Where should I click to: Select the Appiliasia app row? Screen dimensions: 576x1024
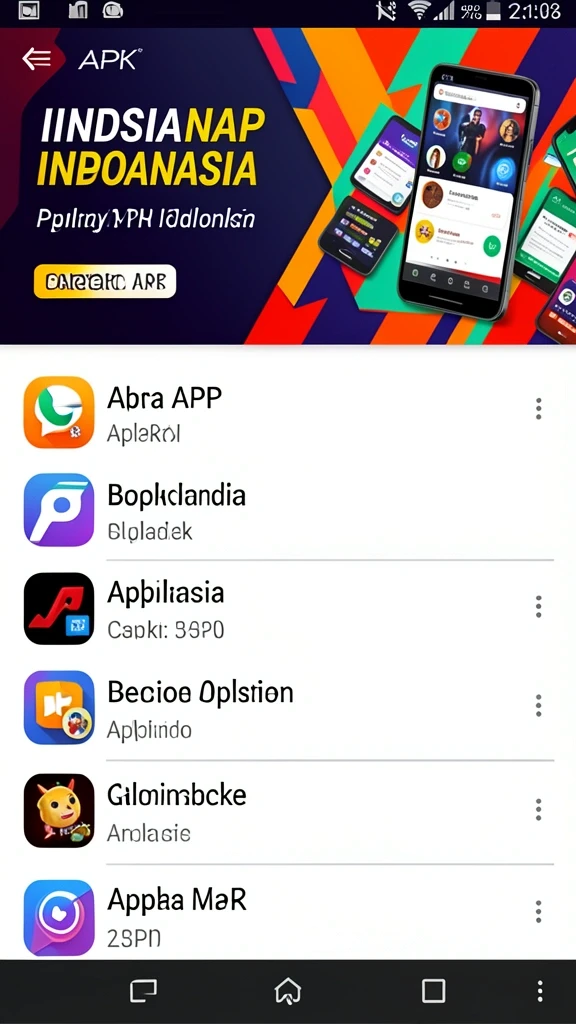pyautogui.click(x=288, y=609)
